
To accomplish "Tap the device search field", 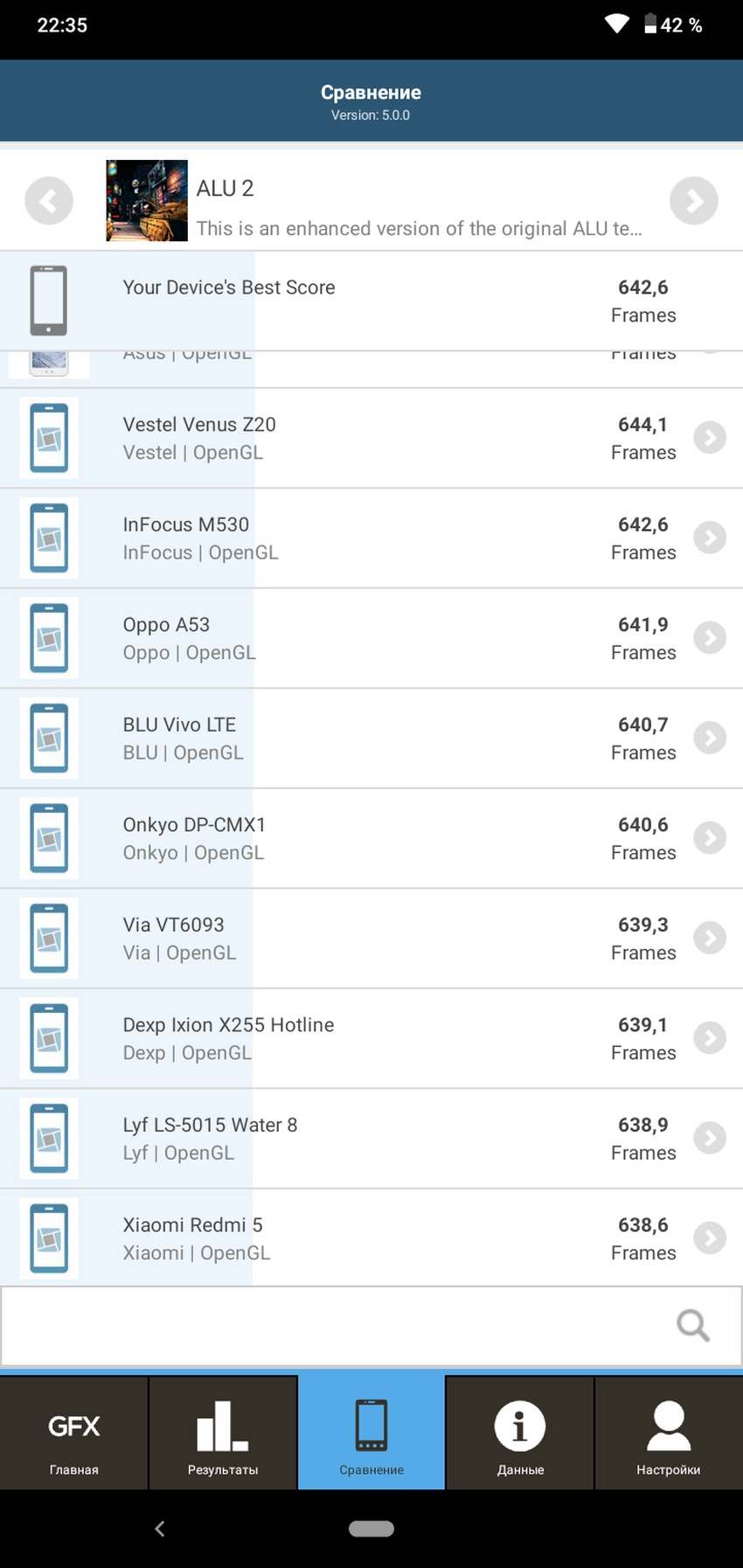I will [332, 1326].
